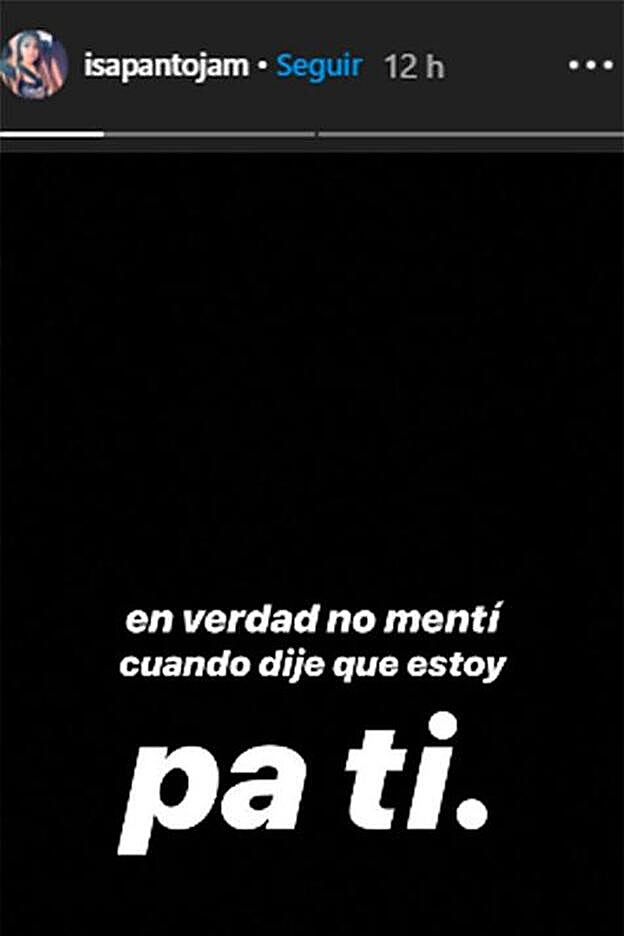Tap the isapantojam username
Viewport: 624px width, 936px height.
165,67
